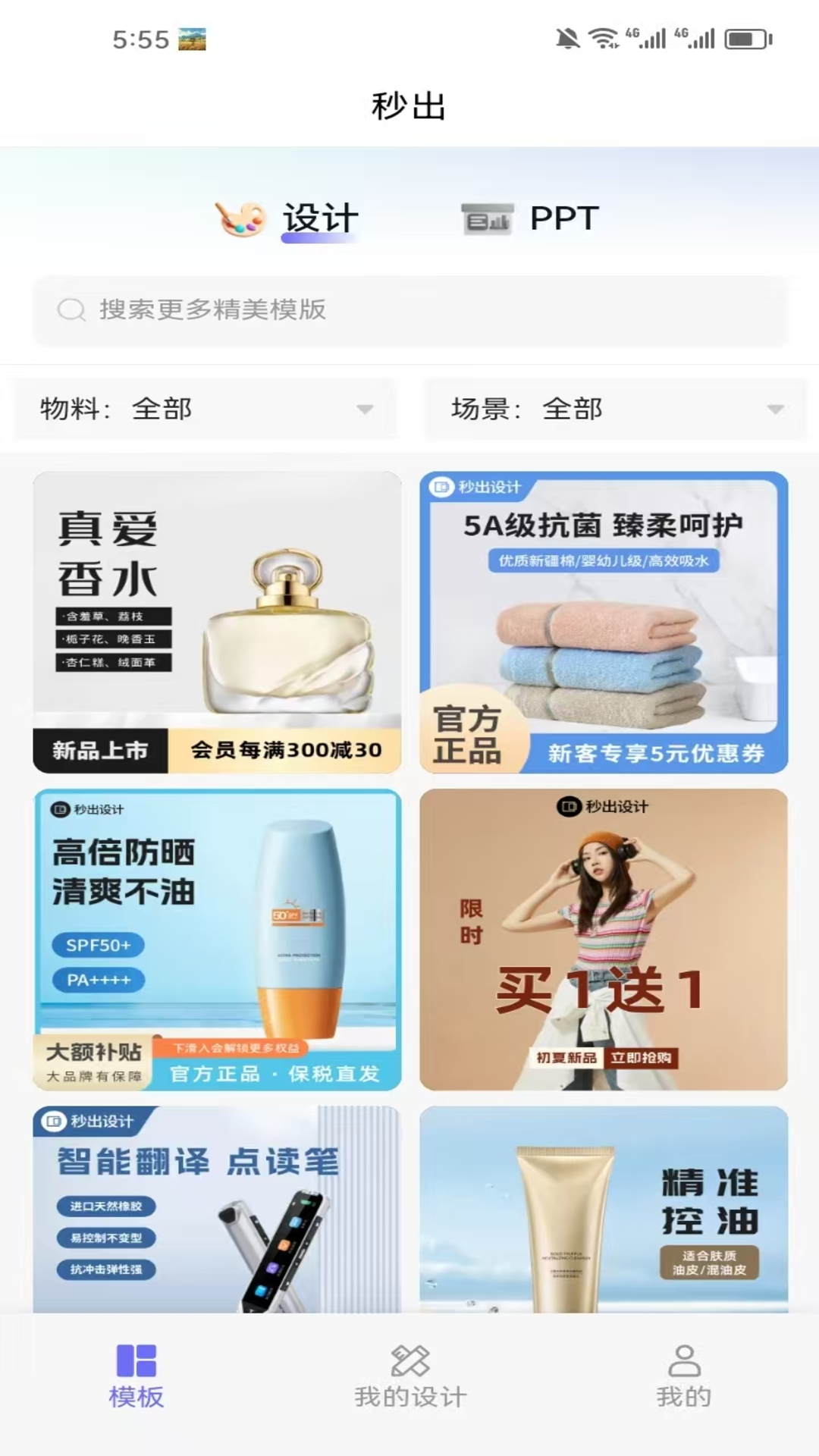This screenshot has height=1456, width=819.
Task: Switch to the PPT tab
Action: (x=562, y=218)
